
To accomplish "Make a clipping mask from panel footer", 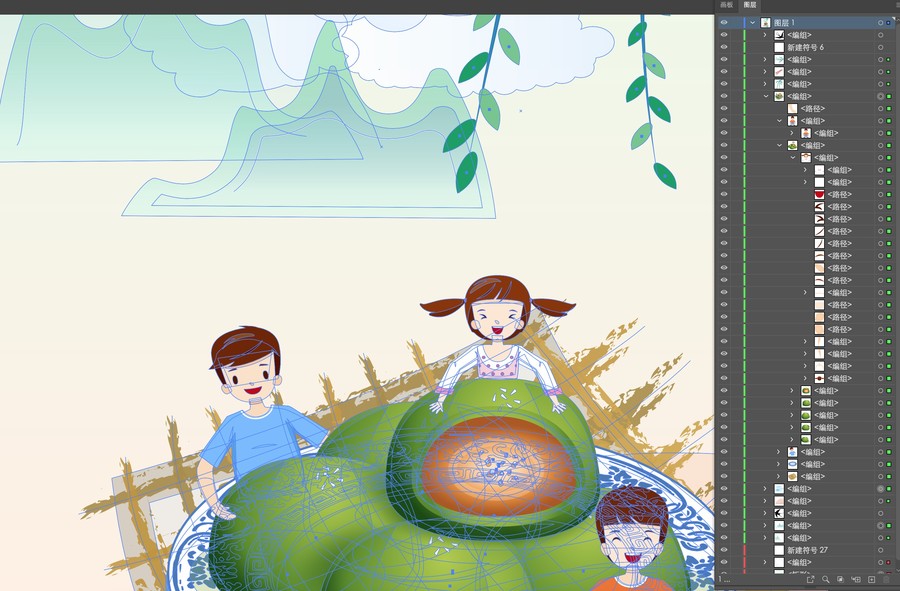I will point(841,580).
